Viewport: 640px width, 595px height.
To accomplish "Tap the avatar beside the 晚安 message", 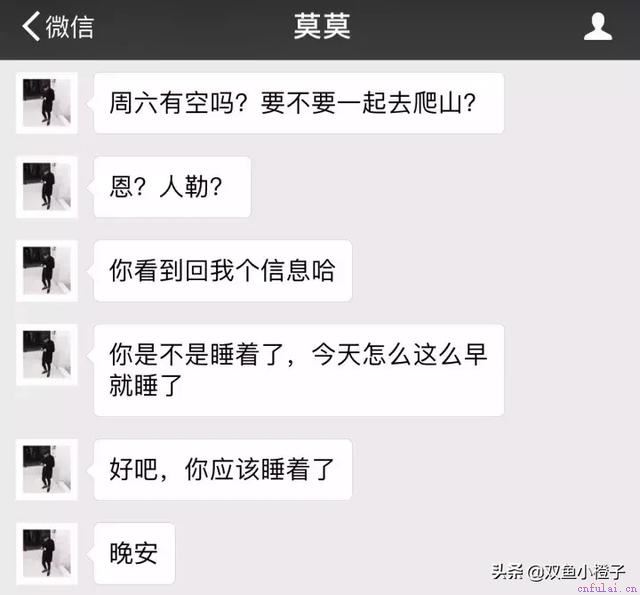I will [46, 553].
